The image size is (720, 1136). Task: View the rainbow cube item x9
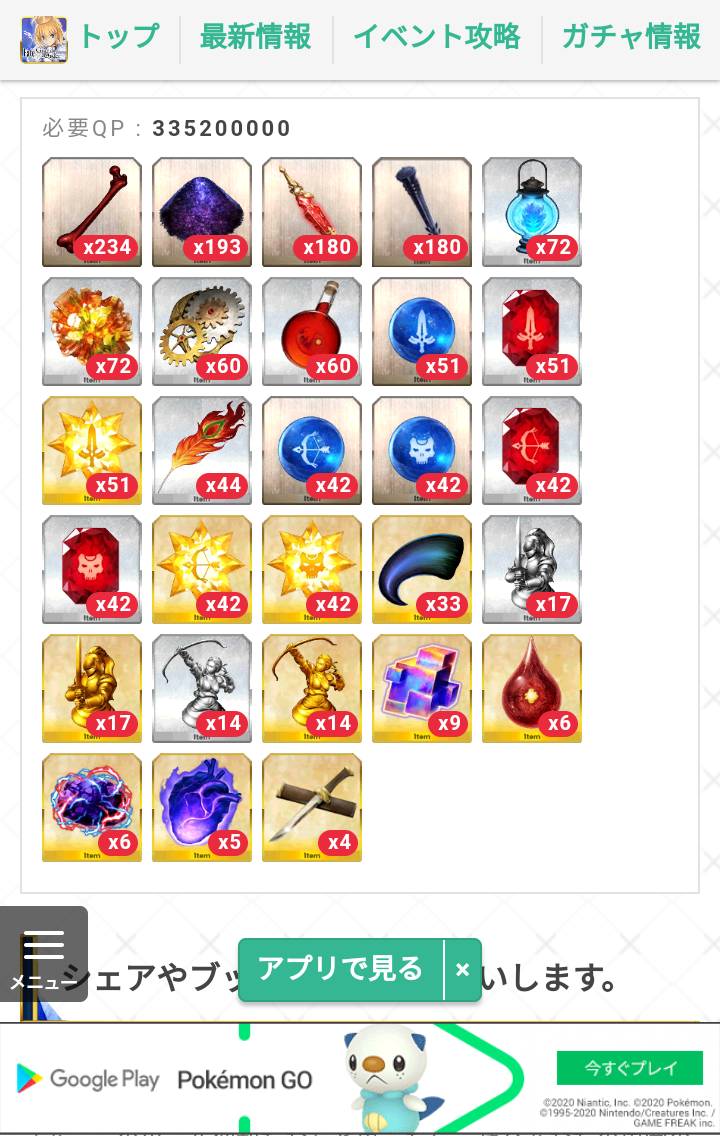click(x=422, y=688)
